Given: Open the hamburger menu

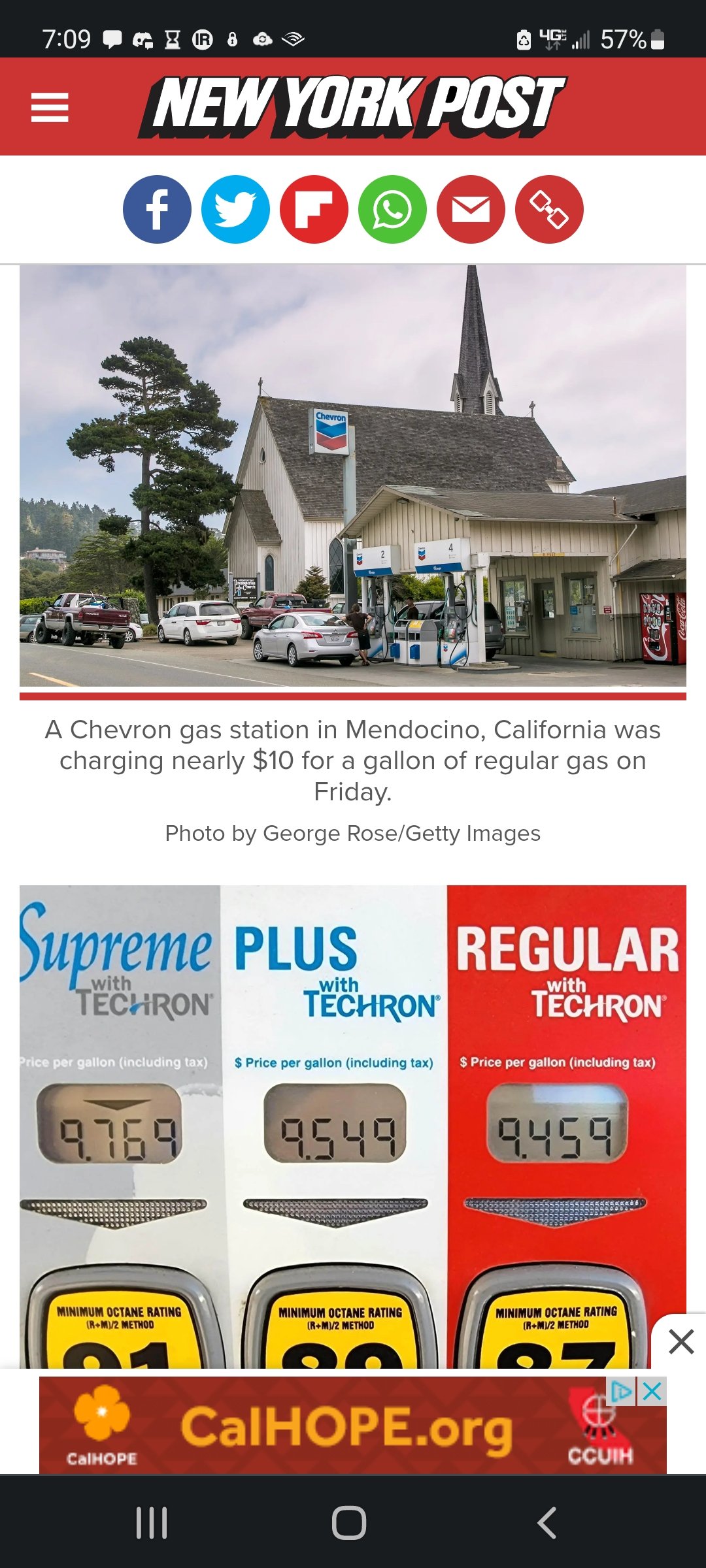Looking at the screenshot, I should click(x=50, y=107).
